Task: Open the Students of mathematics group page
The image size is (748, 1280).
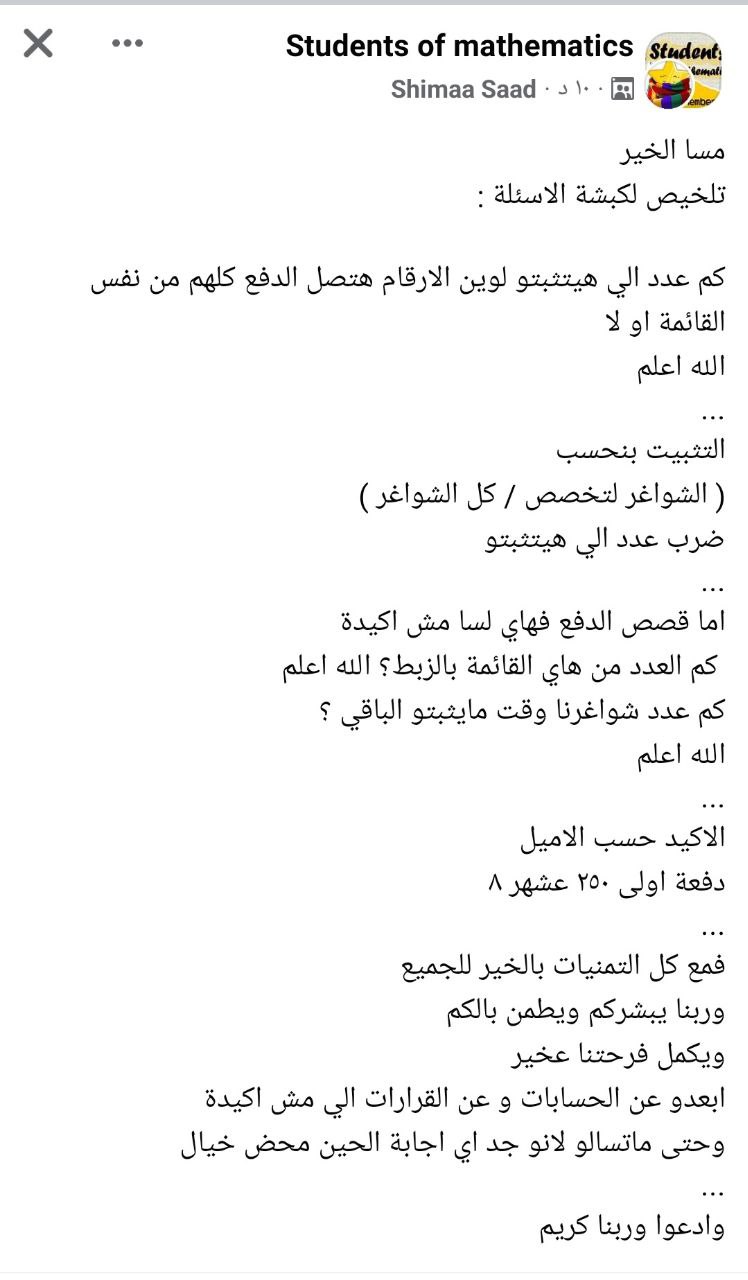Action: point(459,46)
